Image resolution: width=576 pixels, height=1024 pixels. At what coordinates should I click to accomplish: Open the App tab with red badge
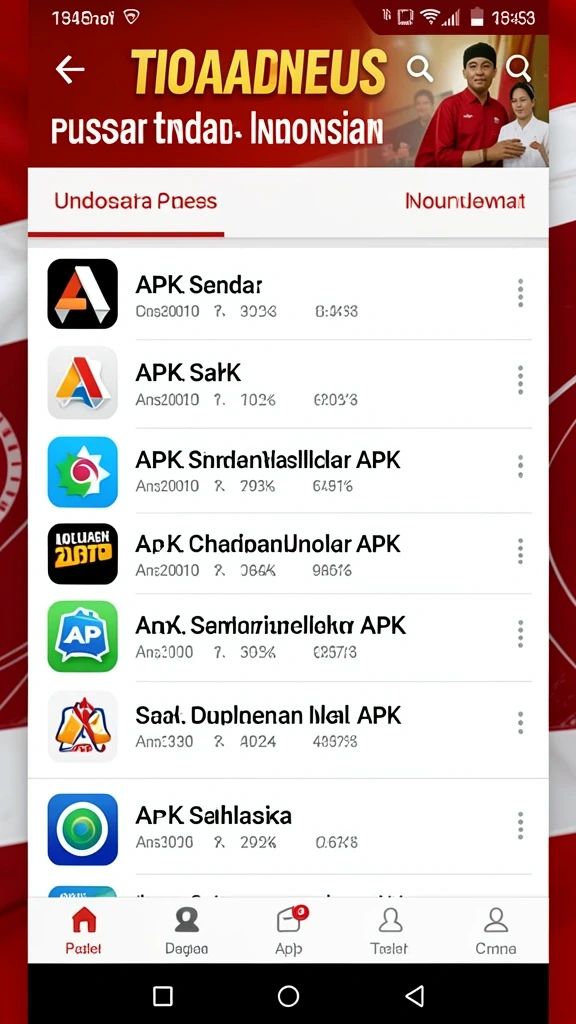click(x=289, y=930)
